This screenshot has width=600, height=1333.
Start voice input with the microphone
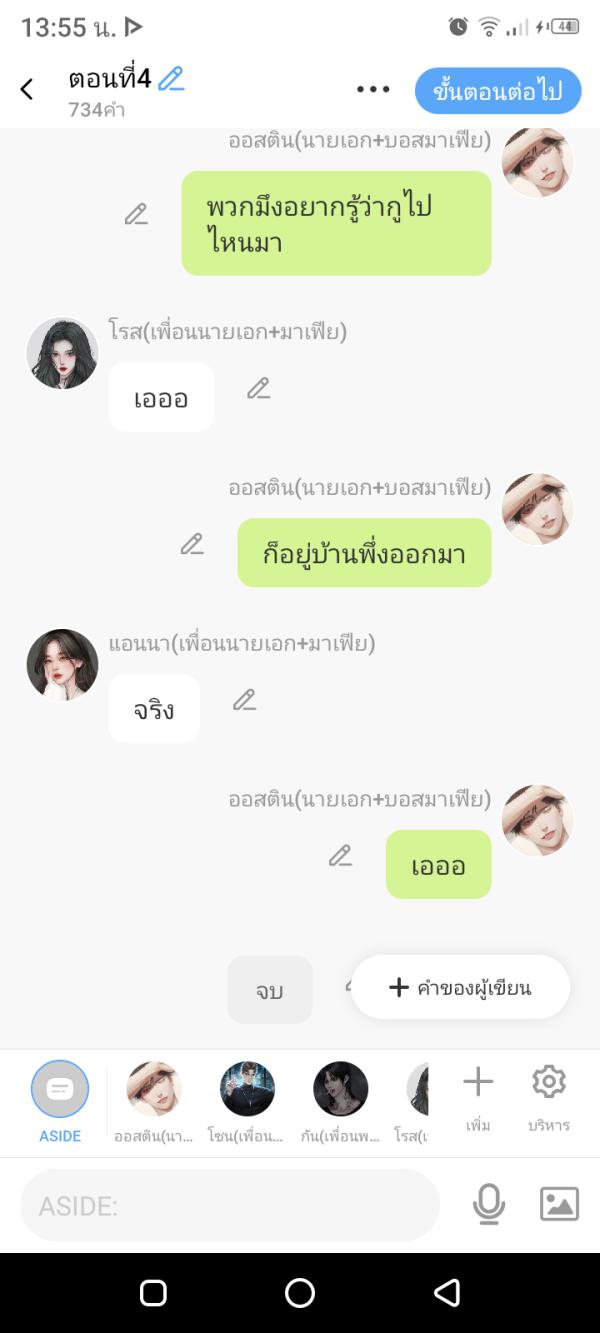[x=489, y=1205]
